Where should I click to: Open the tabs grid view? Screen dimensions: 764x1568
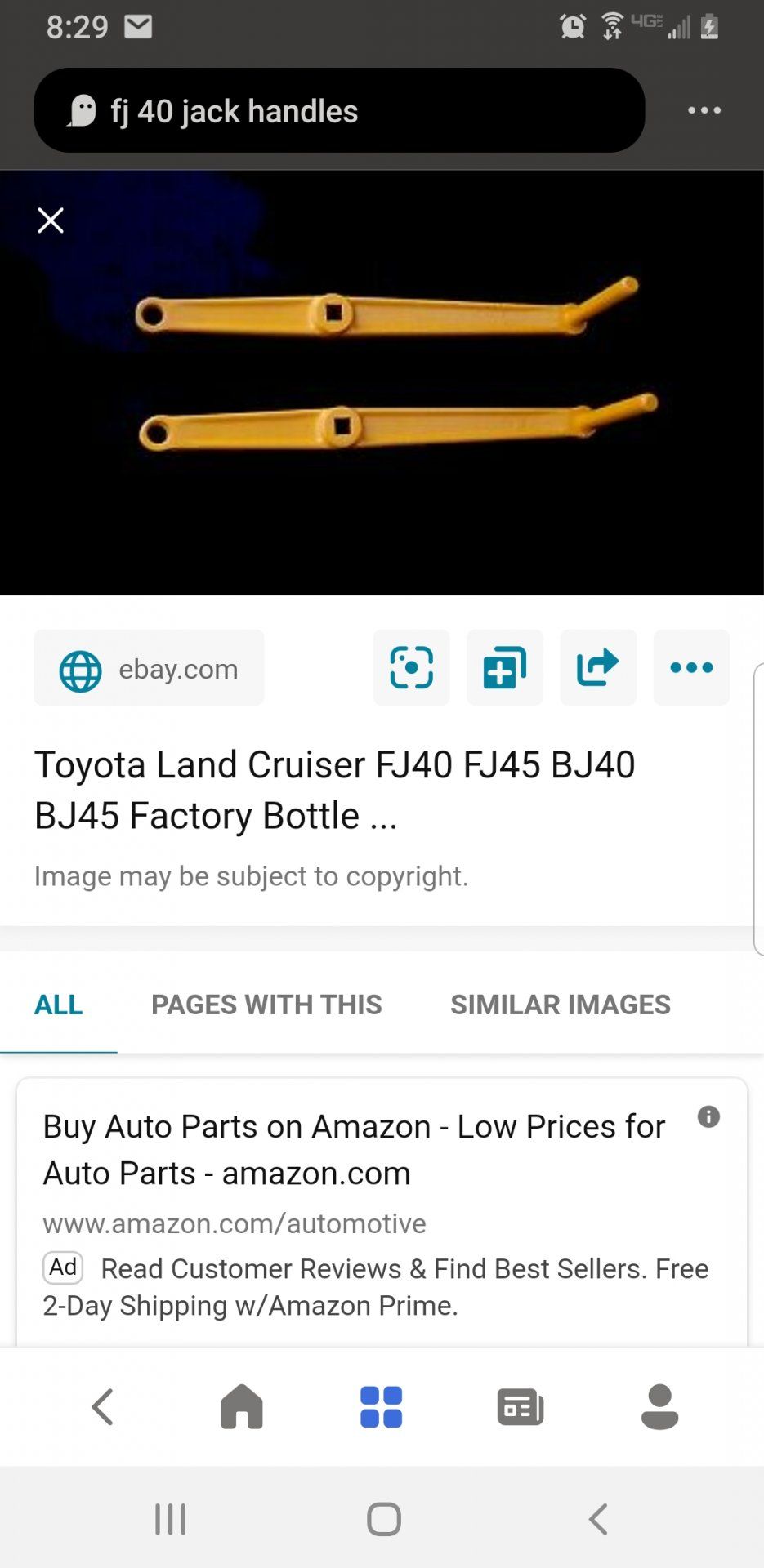tap(381, 1407)
